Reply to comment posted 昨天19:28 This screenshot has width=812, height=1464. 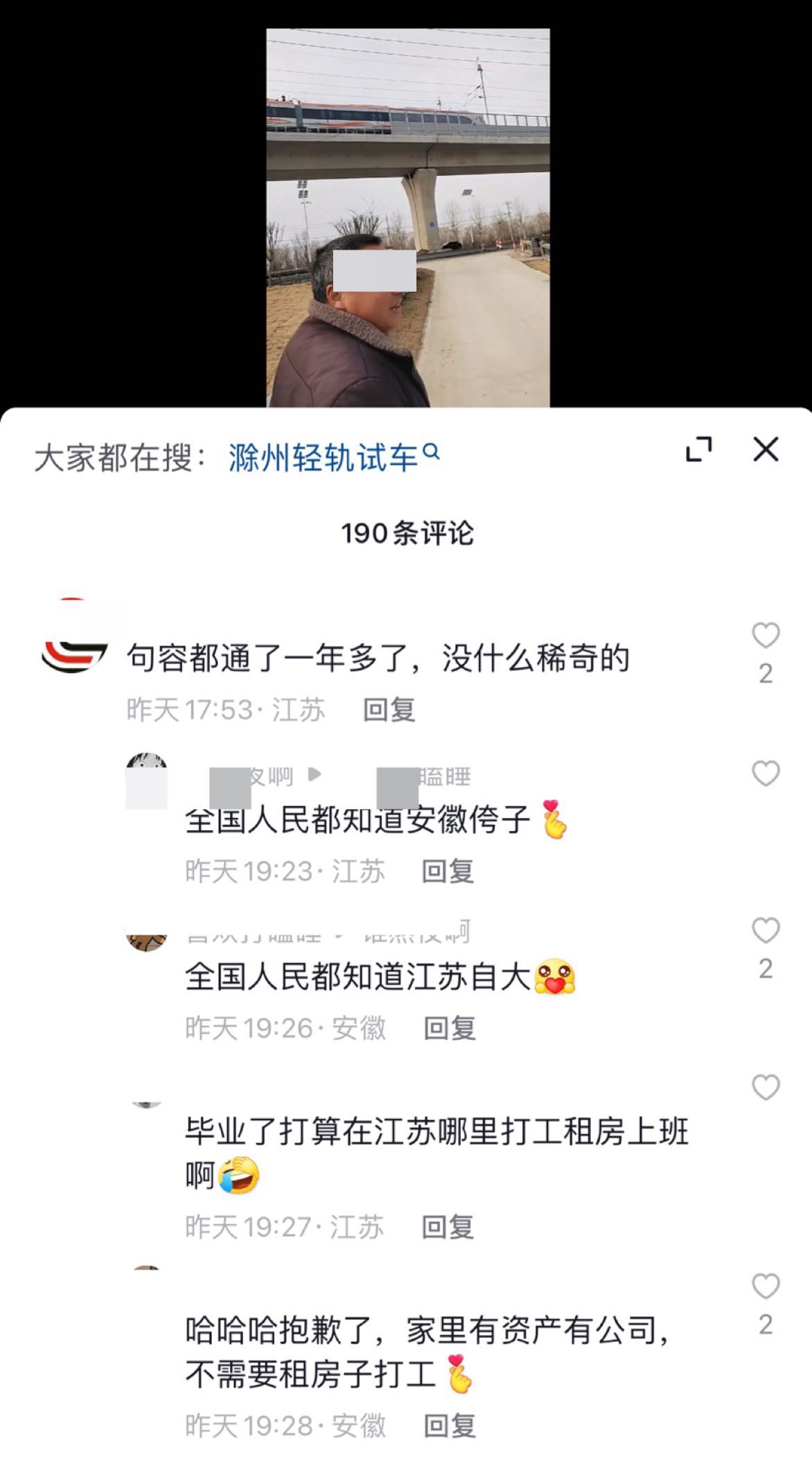[x=450, y=1426]
